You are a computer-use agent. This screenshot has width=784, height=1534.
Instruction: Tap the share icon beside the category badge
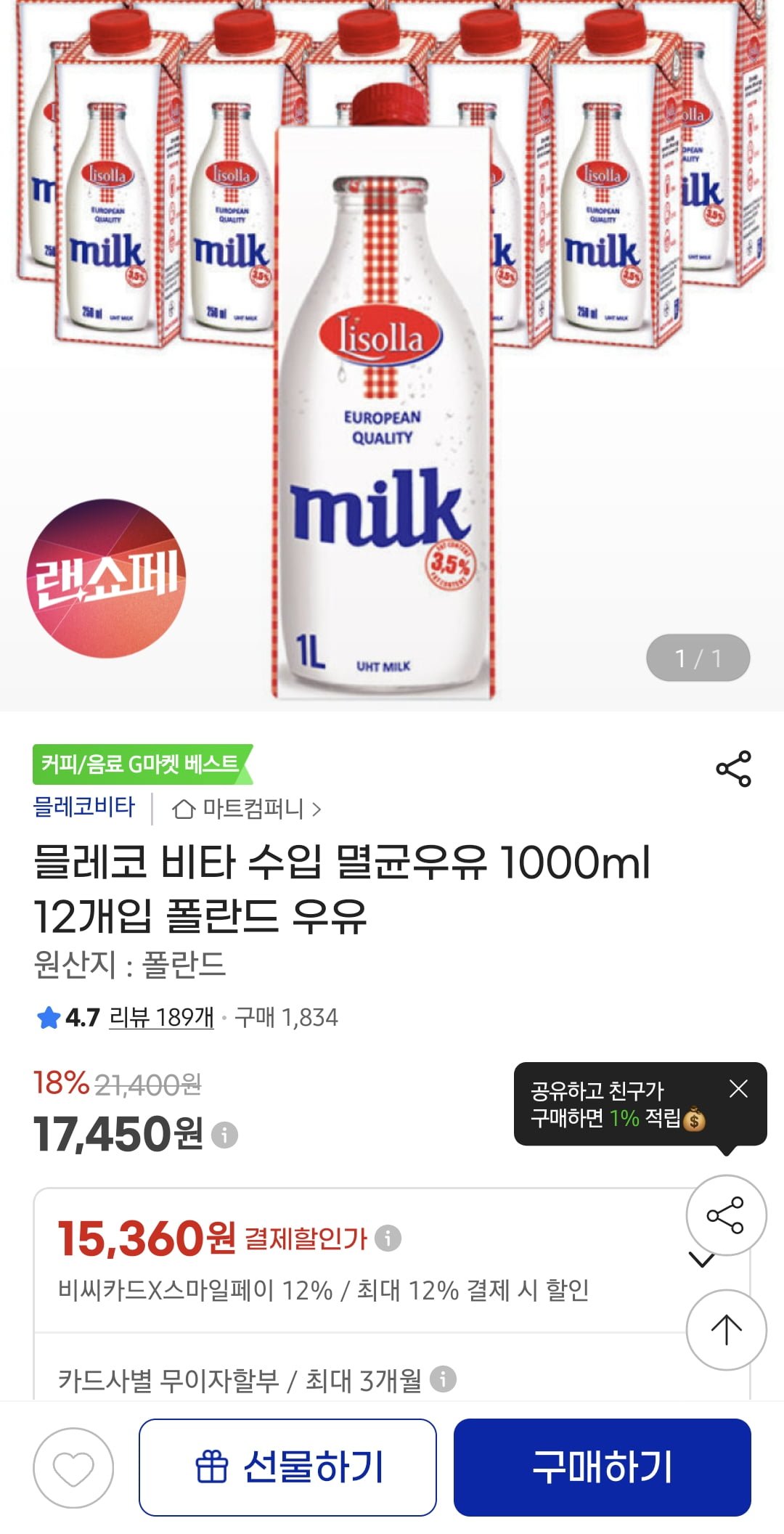[733, 769]
